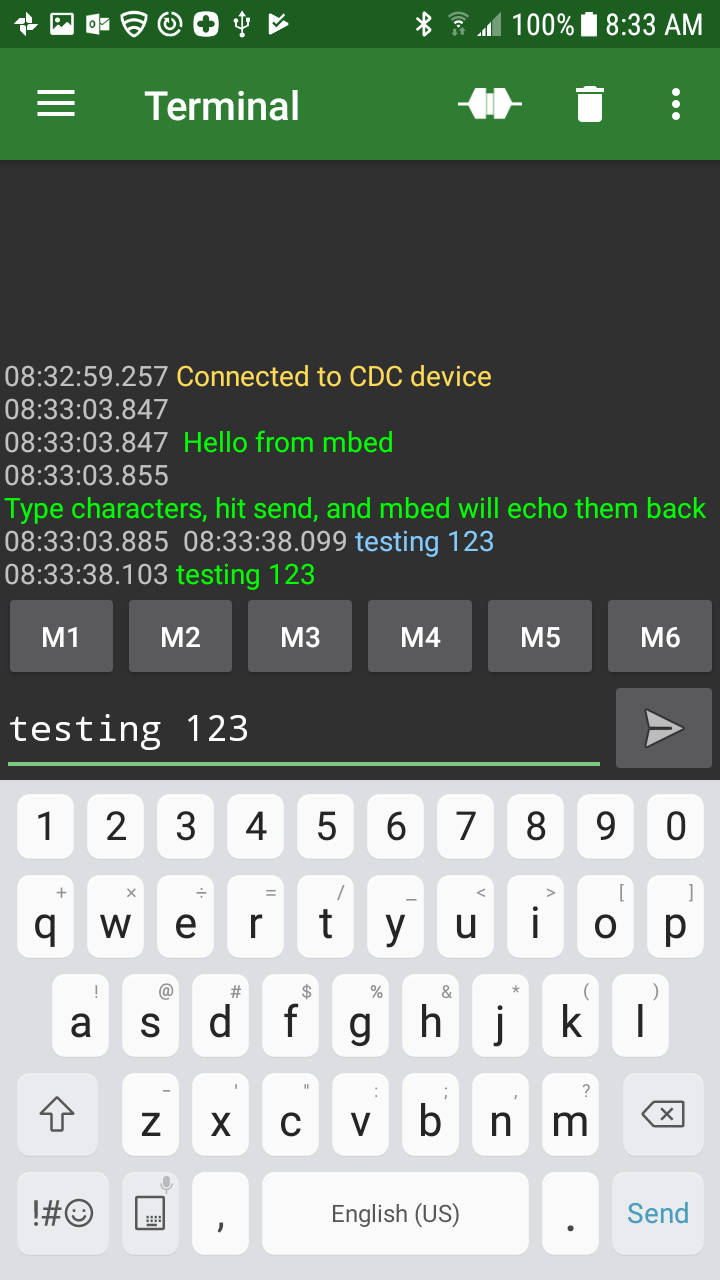The width and height of the screenshot is (720, 1280).
Task: Trigger macro button M3
Action: (x=300, y=636)
